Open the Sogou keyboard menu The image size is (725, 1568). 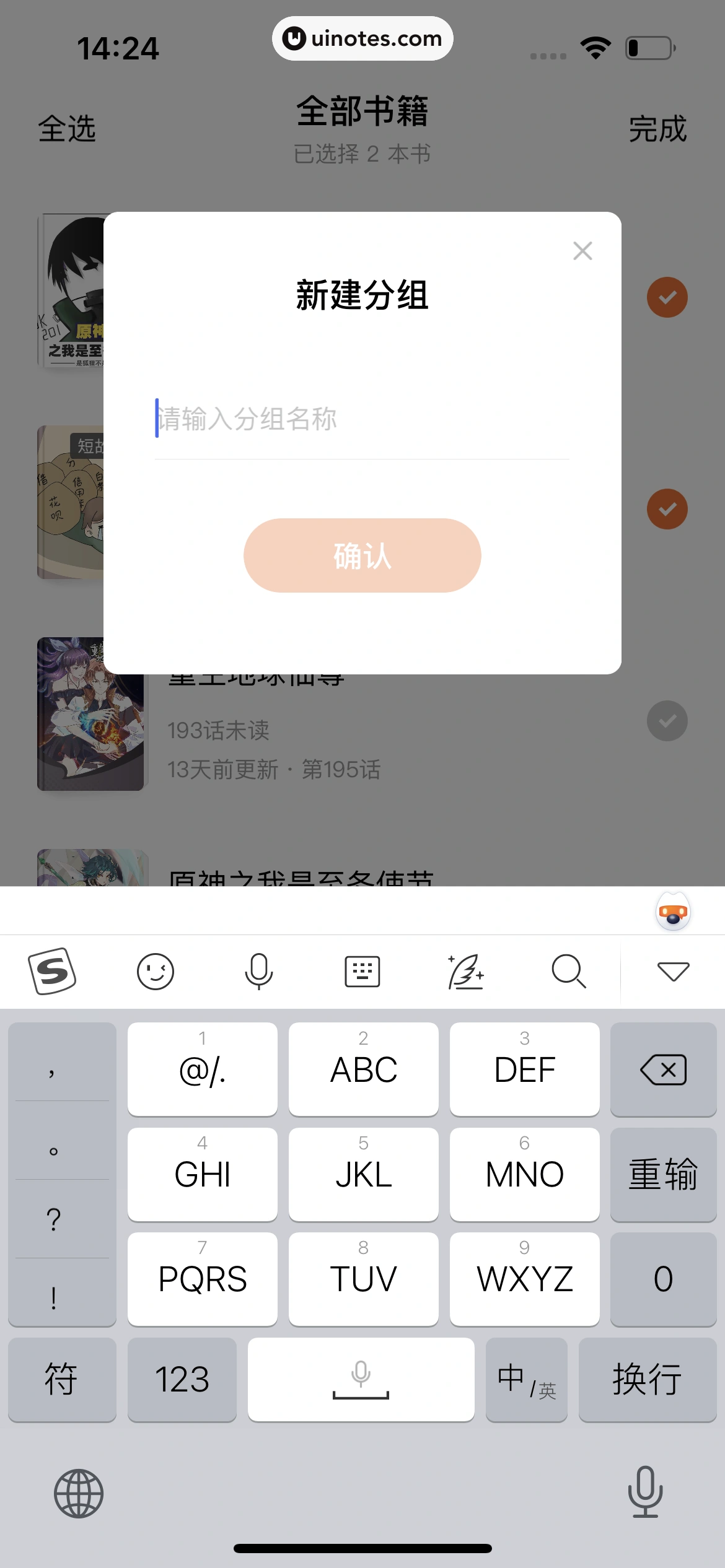coord(52,971)
